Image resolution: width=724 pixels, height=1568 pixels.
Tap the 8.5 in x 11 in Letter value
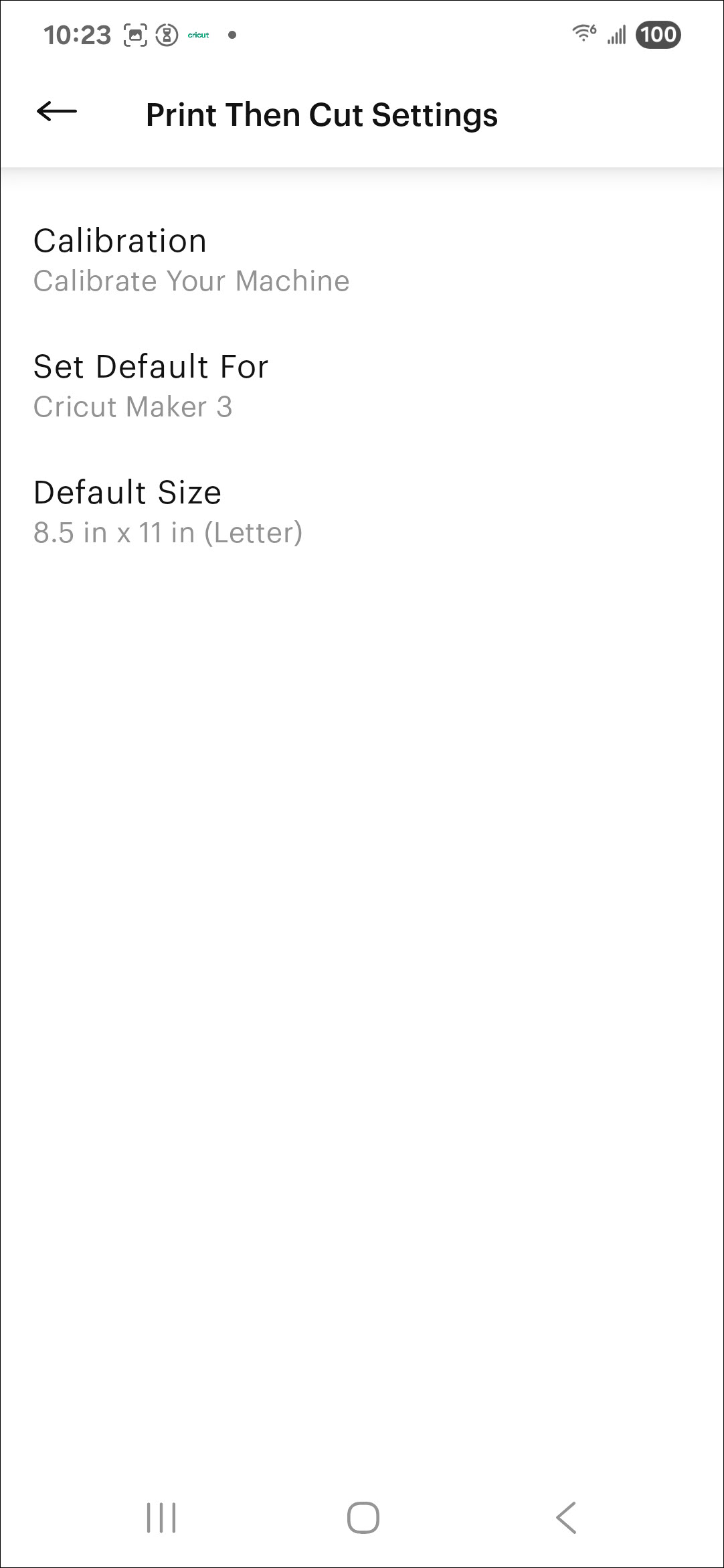[x=168, y=533]
